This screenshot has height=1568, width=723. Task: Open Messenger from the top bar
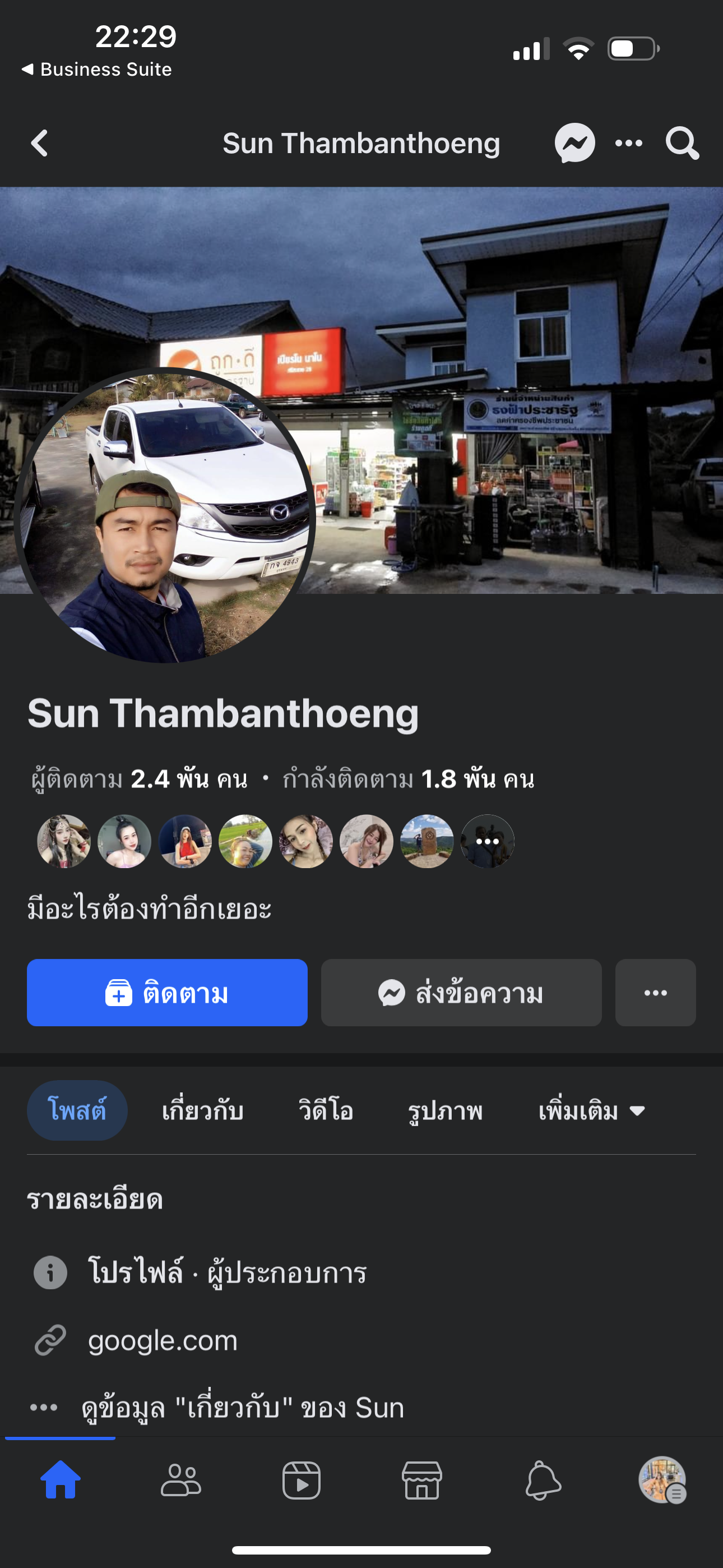pos(574,144)
